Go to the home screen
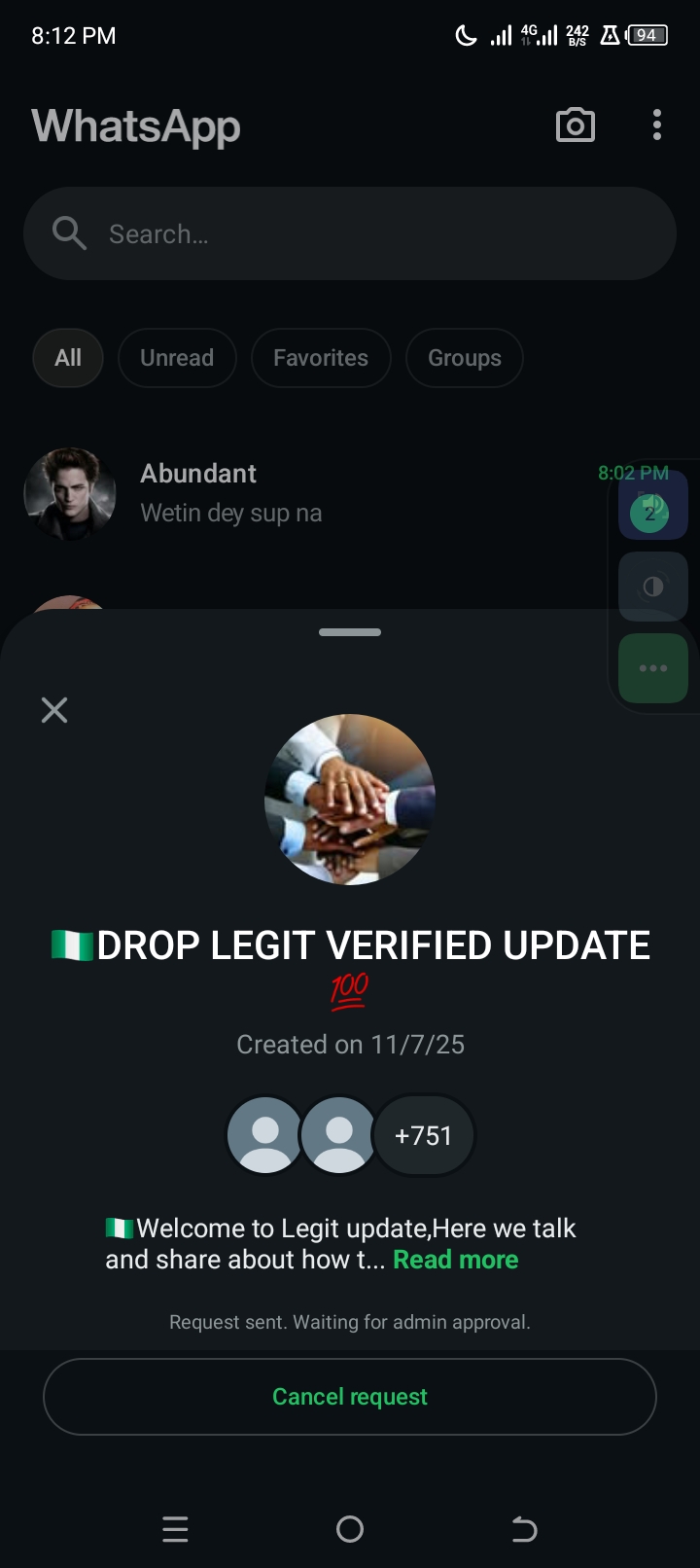The width and height of the screenshot is (700, 1568). click(x=350, y=1529)
